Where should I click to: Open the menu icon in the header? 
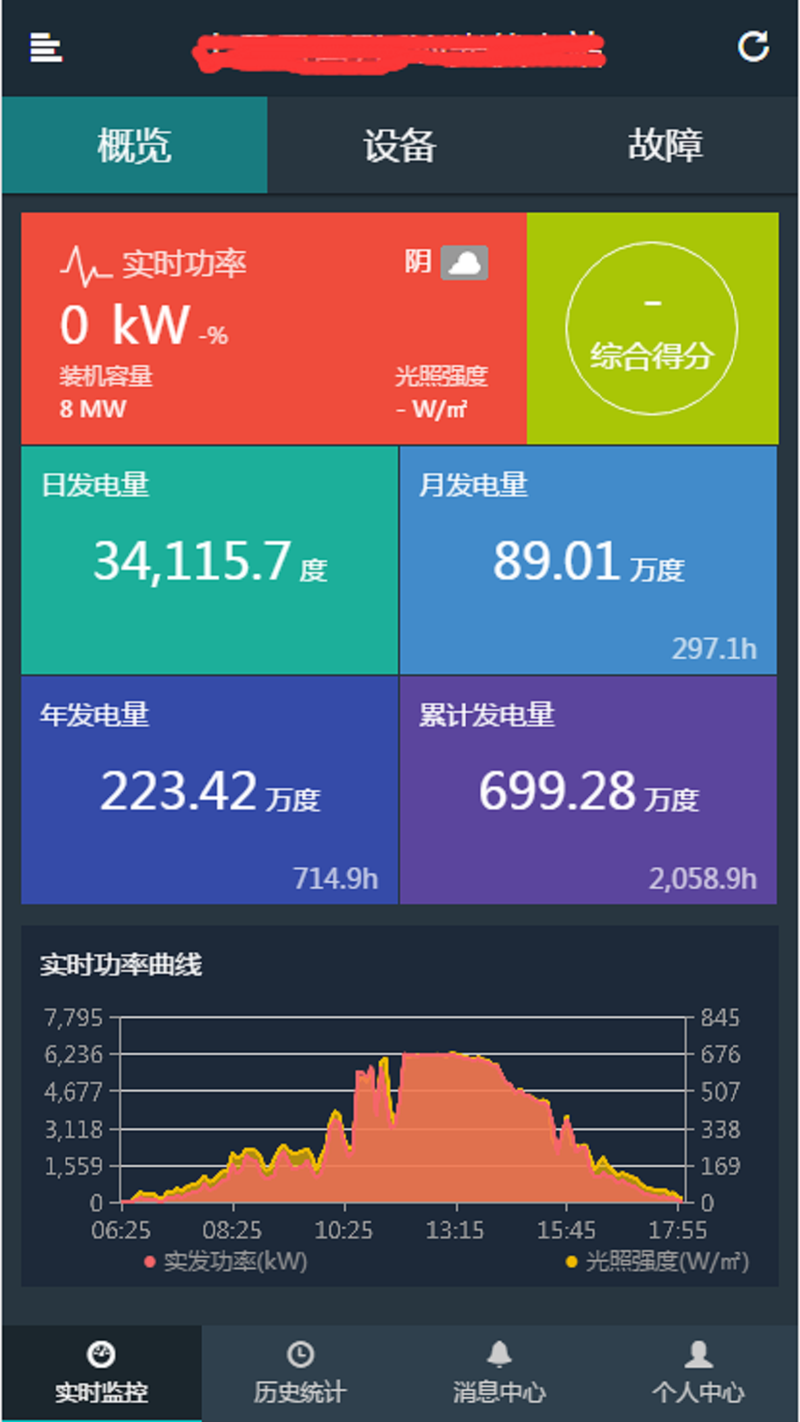point(46,47)
